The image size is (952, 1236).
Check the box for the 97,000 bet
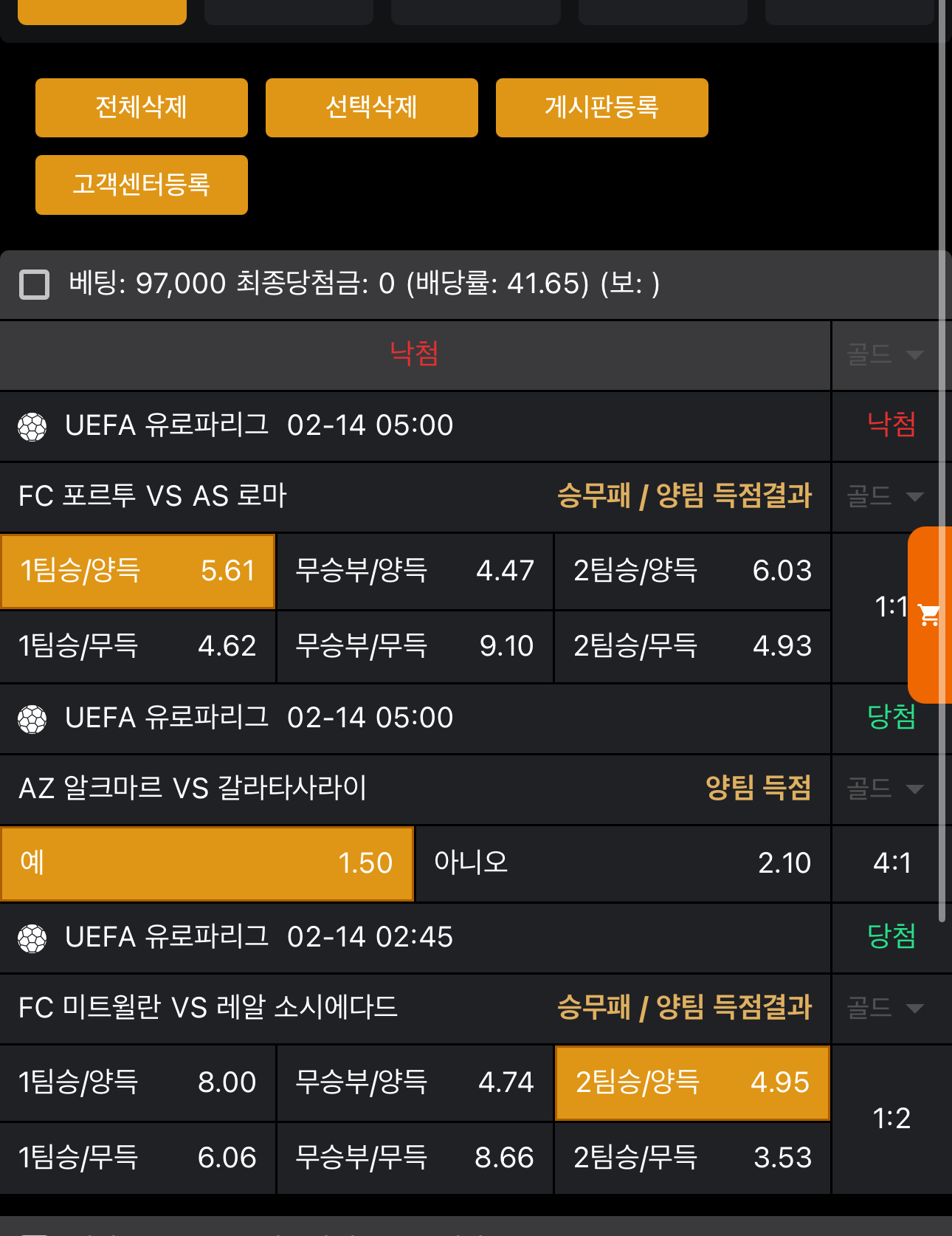pos(34,284)
